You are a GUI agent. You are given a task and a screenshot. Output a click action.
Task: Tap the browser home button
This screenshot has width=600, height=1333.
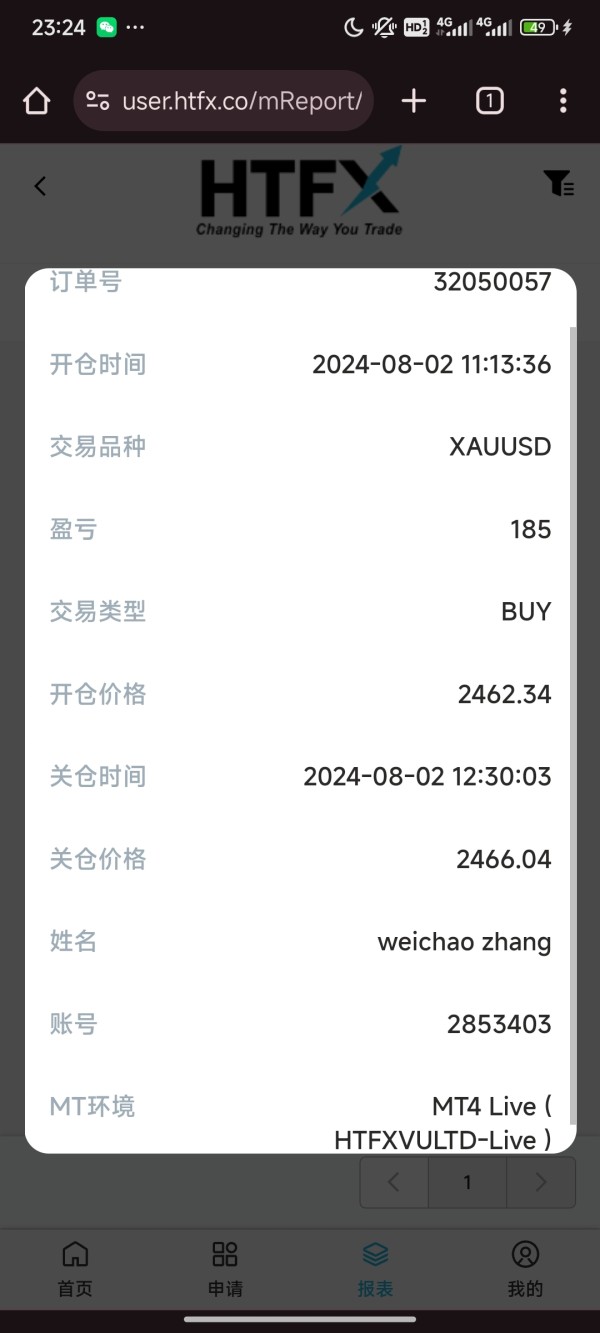(x=36, y=101)
